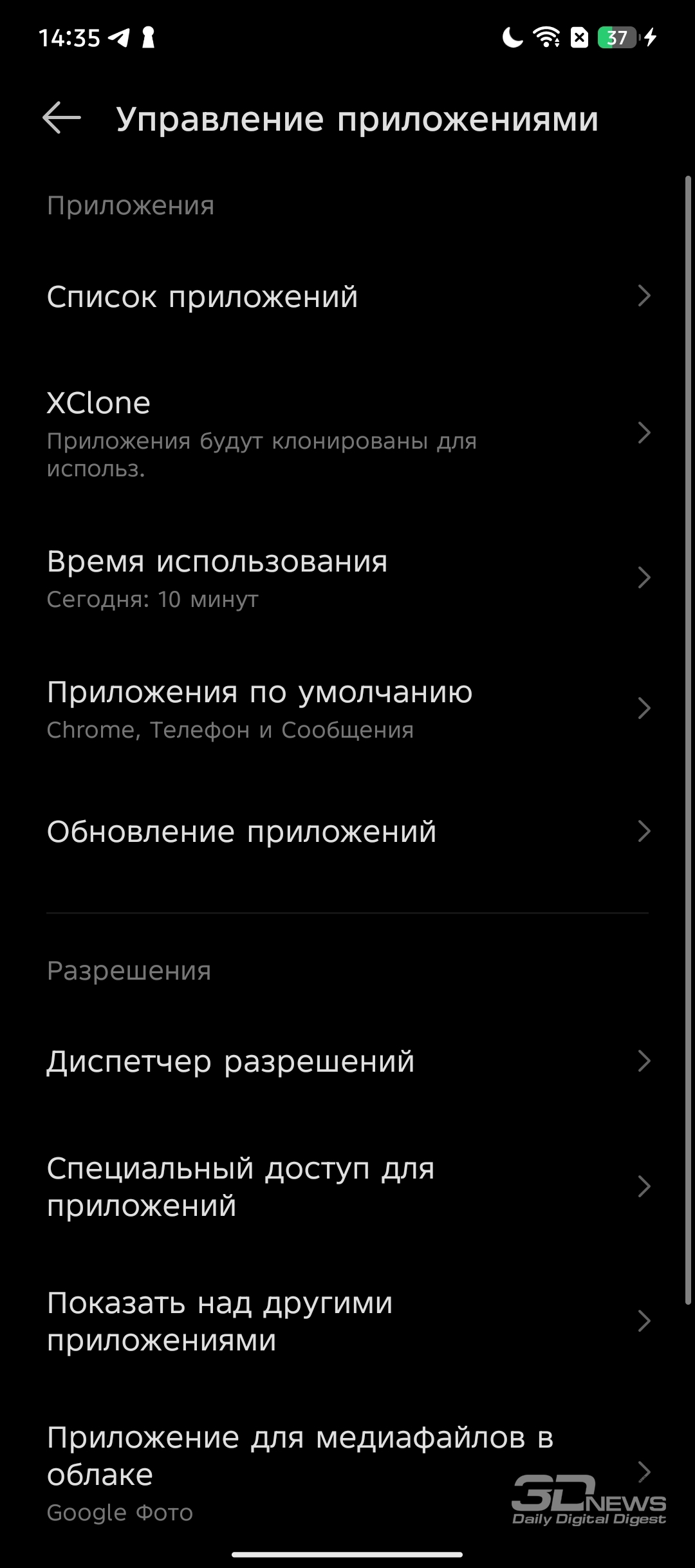Open XClone app cloning settings
695x1568 pixels.
pyautogui.click(x=347, y=433)
